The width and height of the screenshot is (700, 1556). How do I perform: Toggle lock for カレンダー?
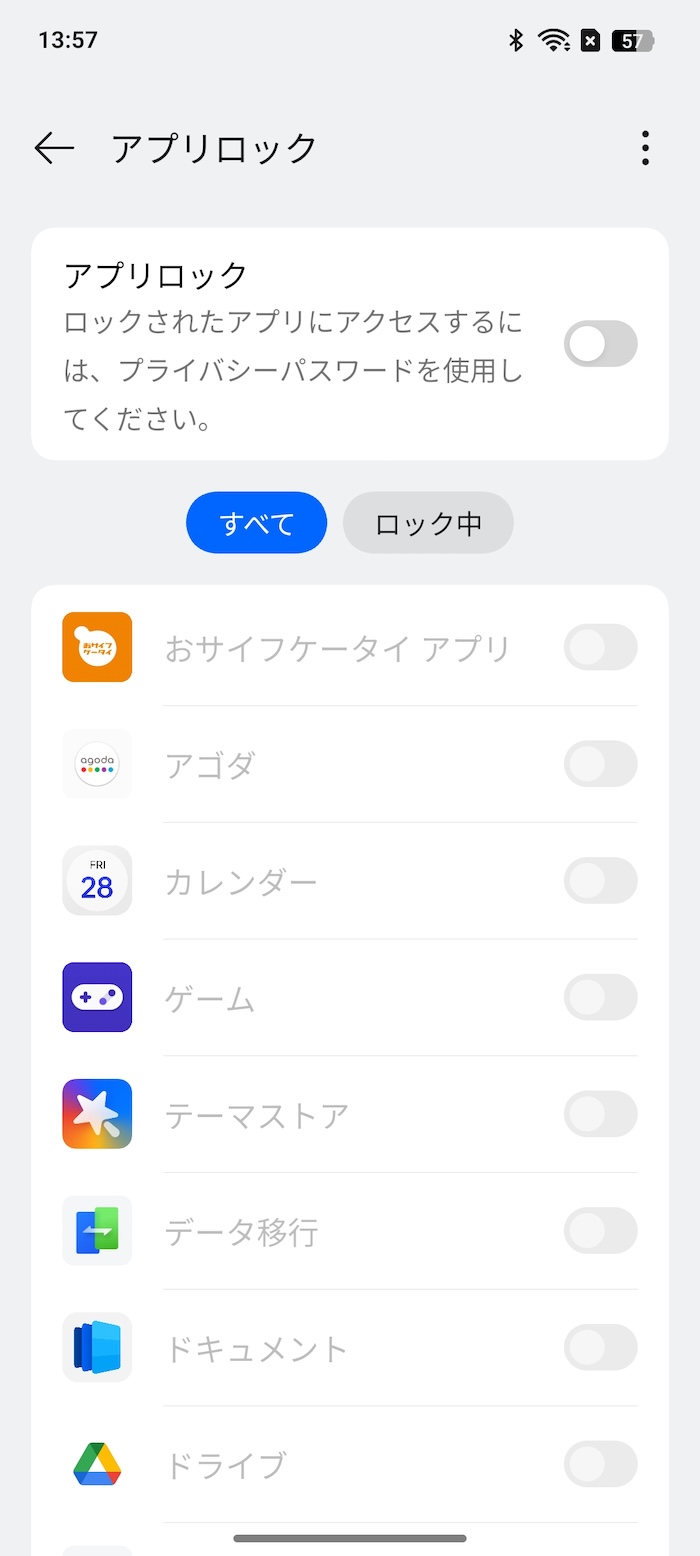(600, 881)
